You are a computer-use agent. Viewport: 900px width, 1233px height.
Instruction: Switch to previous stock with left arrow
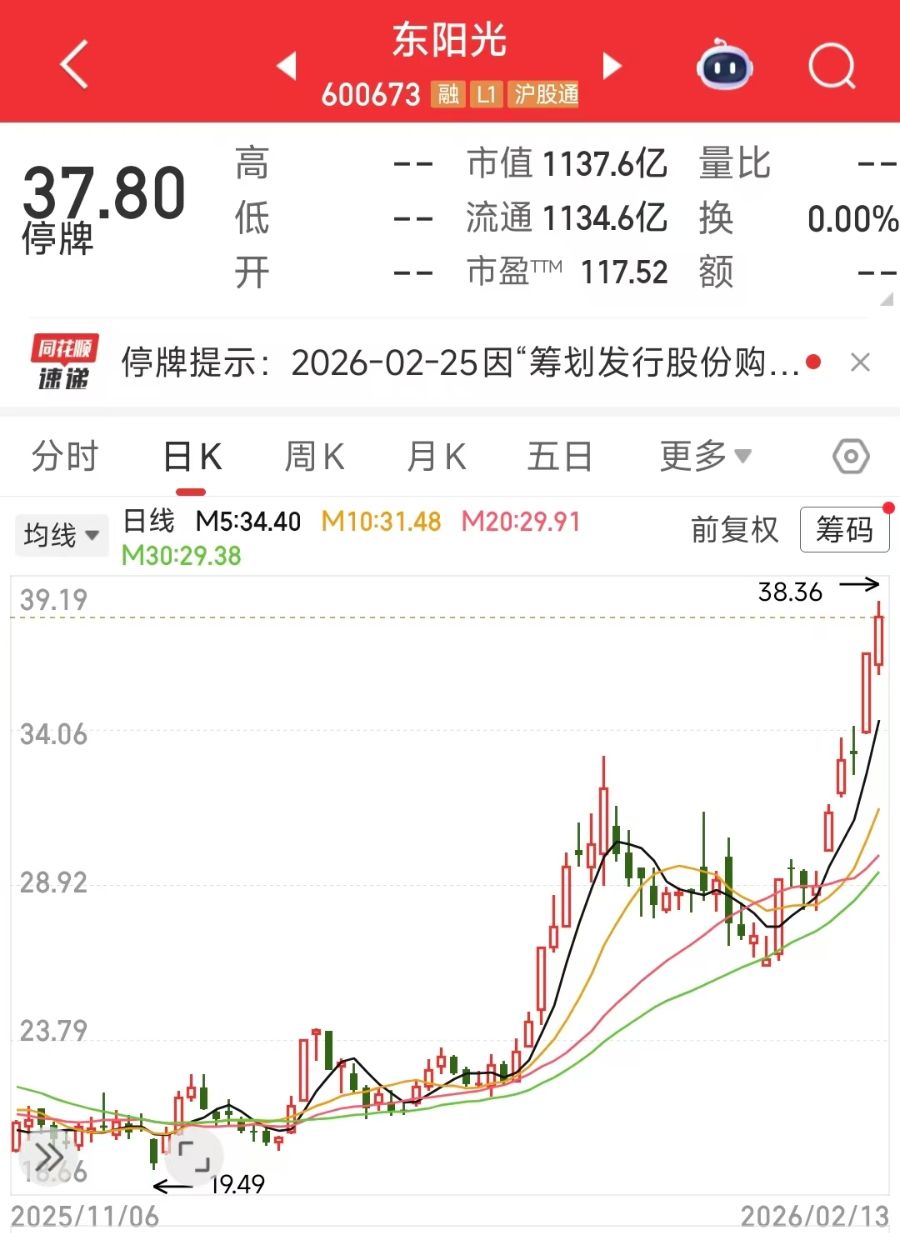click(287, 64)
